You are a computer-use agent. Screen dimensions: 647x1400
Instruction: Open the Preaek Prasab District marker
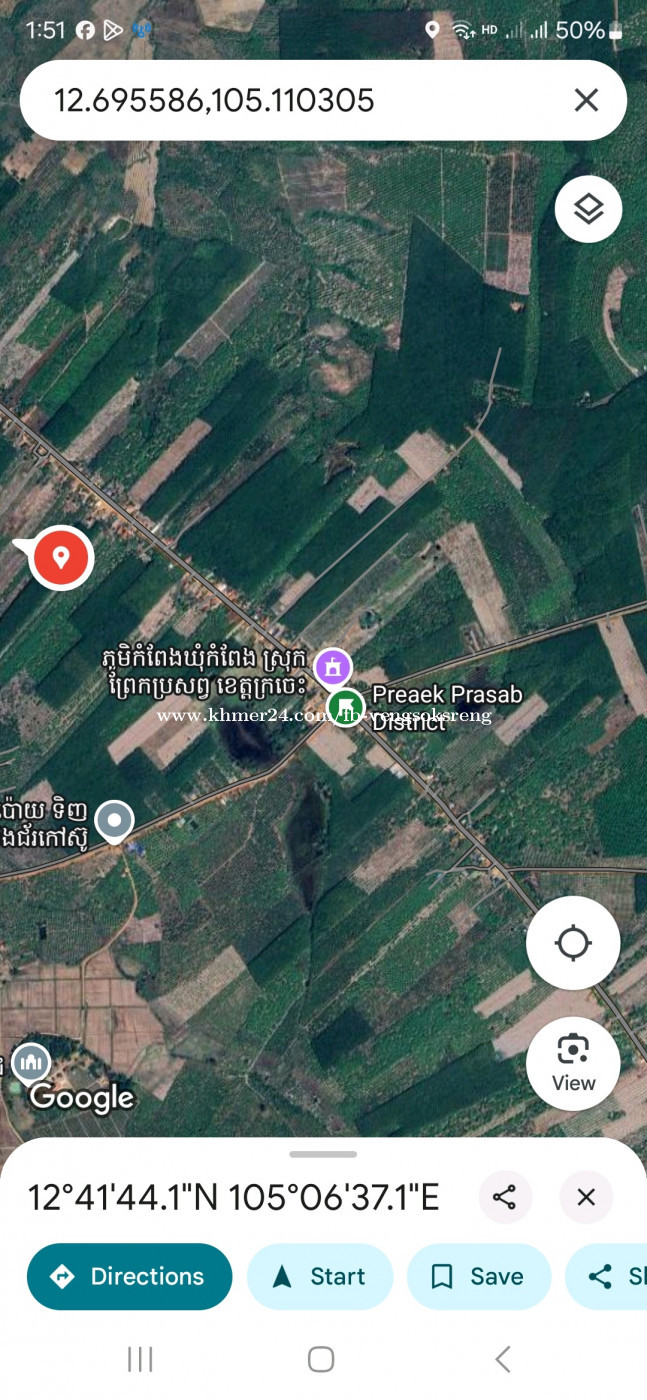tap(345, 708)
